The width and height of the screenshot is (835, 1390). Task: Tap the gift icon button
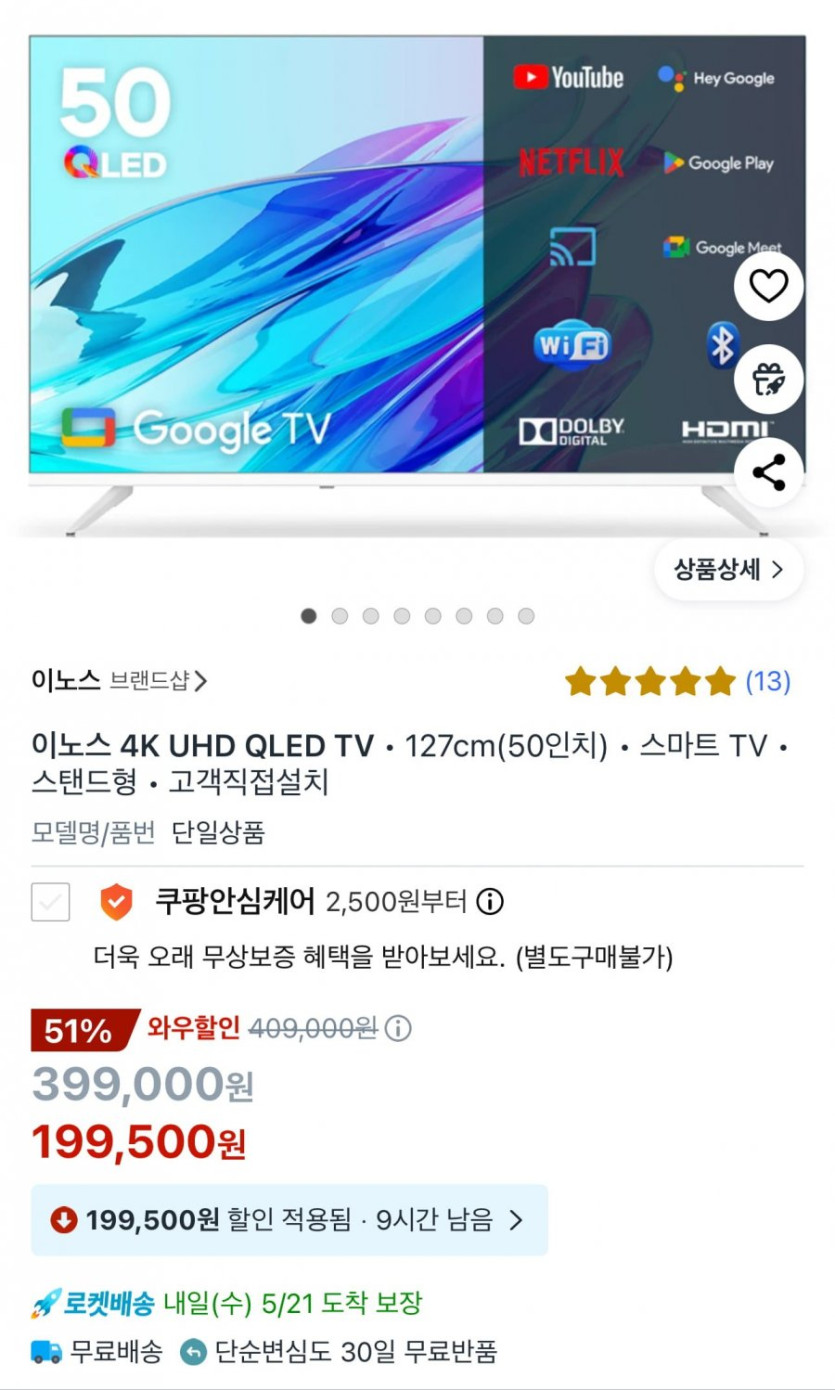click(768, 379)
